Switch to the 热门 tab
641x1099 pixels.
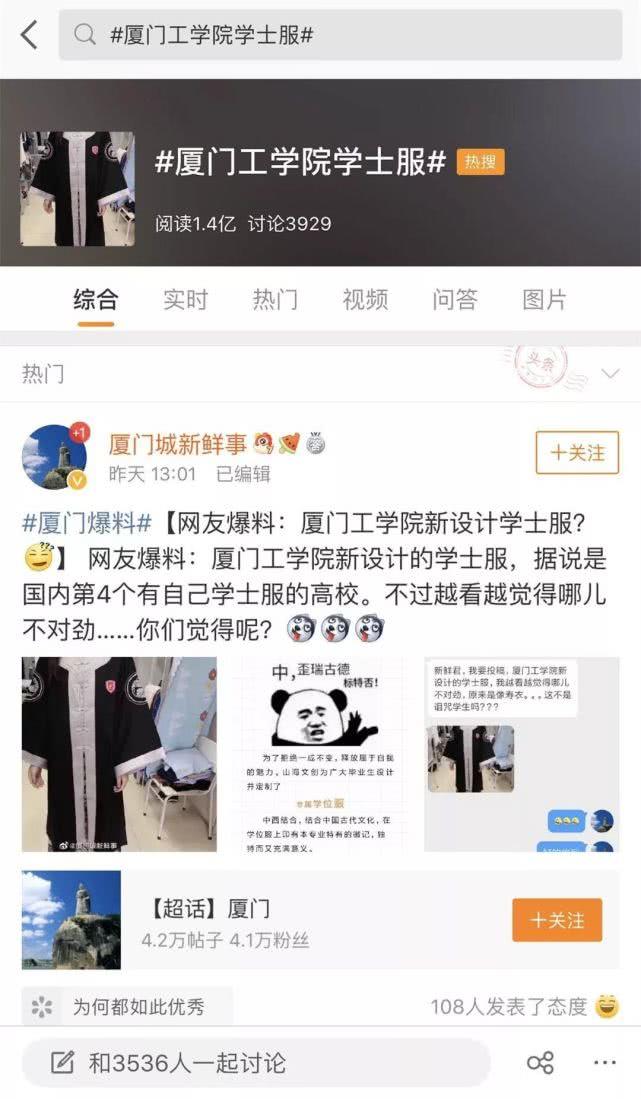click(275, 300)
